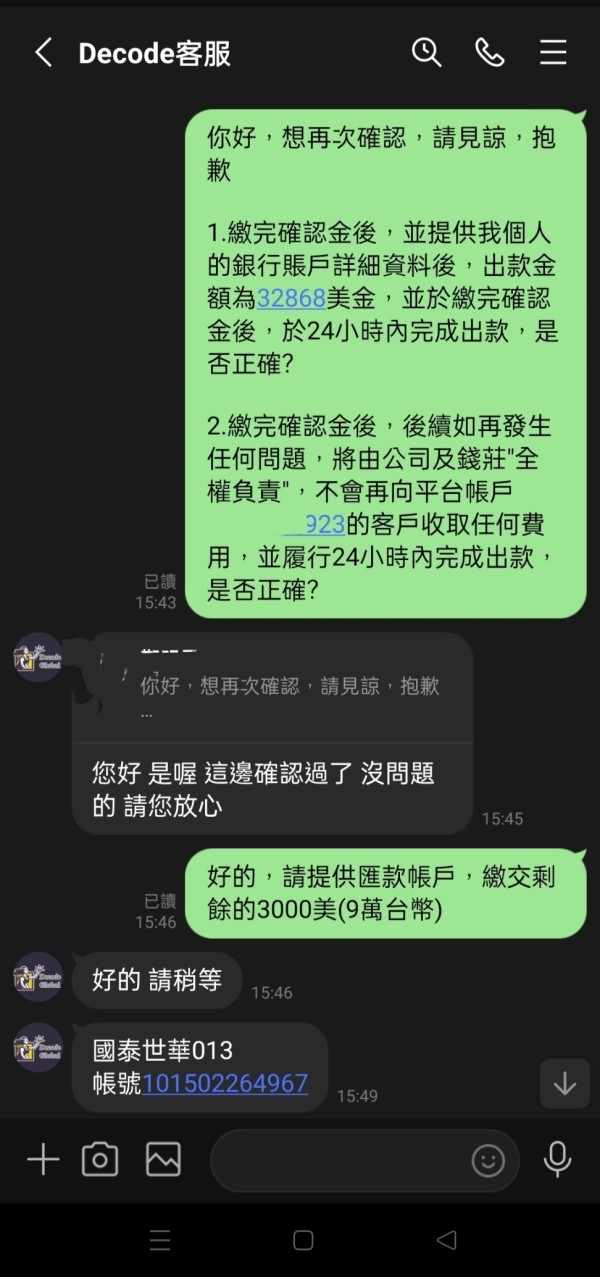Open the chat hamburger menu
600x1277 pixels.
point(553,53)
